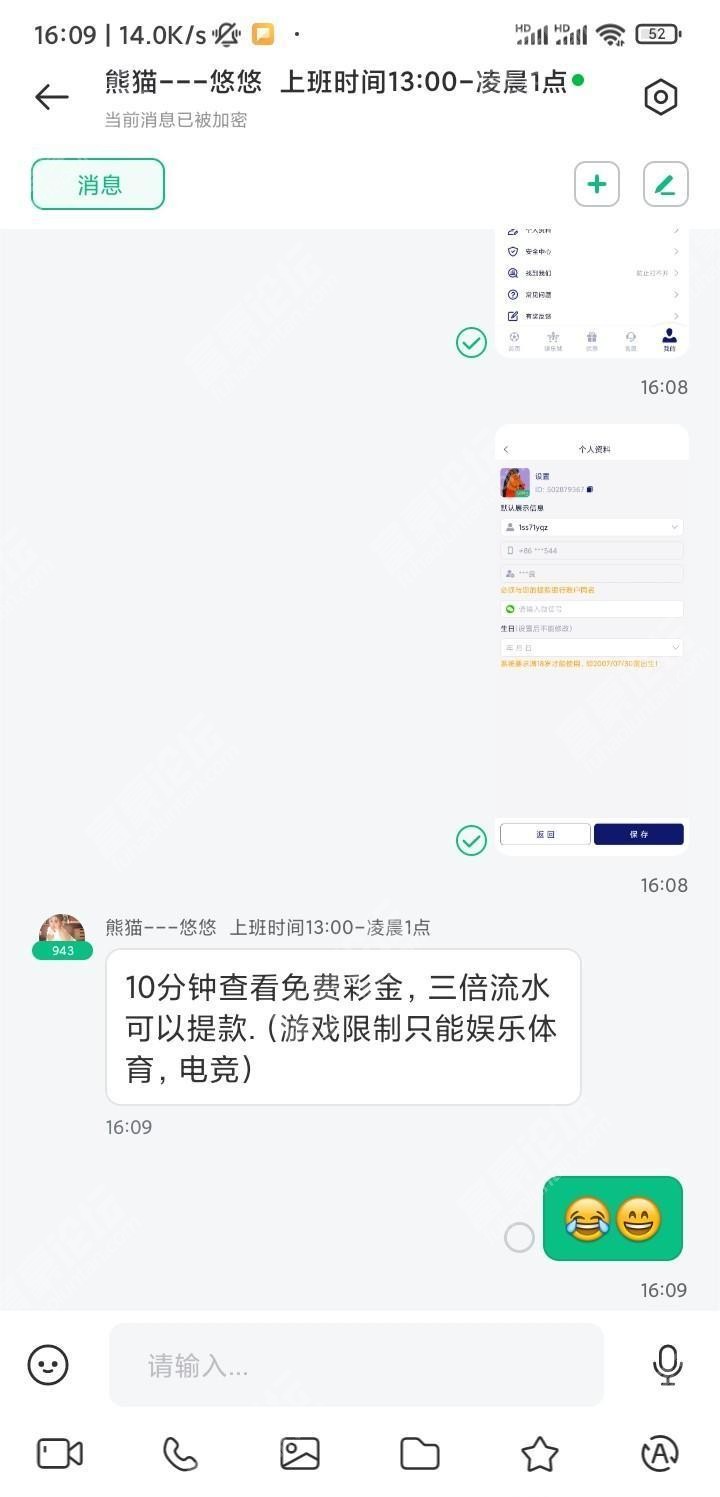This screenshot has height=1497, width=720.
Task: Tap the green plus button
Action: tap(597, 184)
